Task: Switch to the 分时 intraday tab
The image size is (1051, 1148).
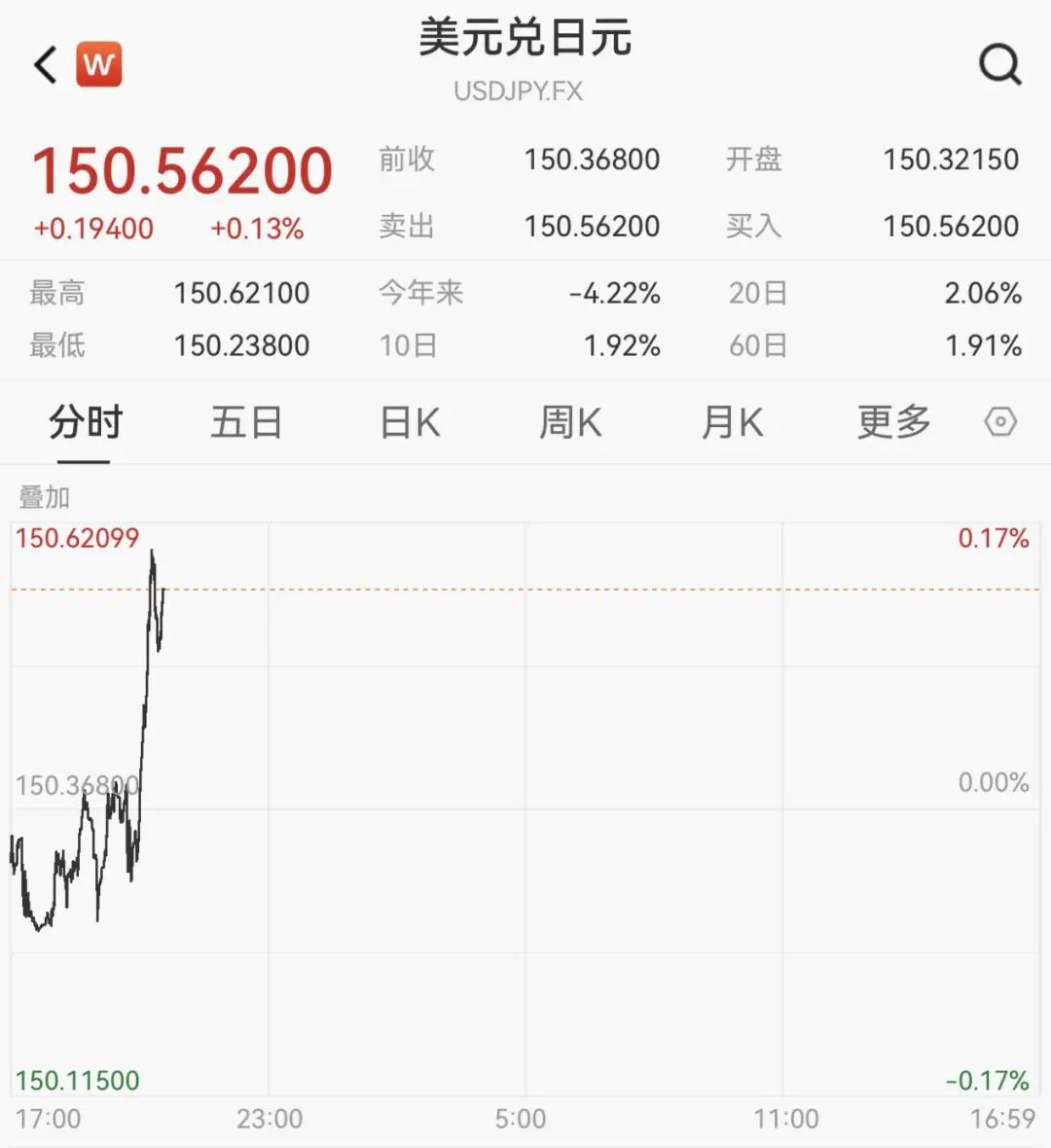Action: click(85, 422)
